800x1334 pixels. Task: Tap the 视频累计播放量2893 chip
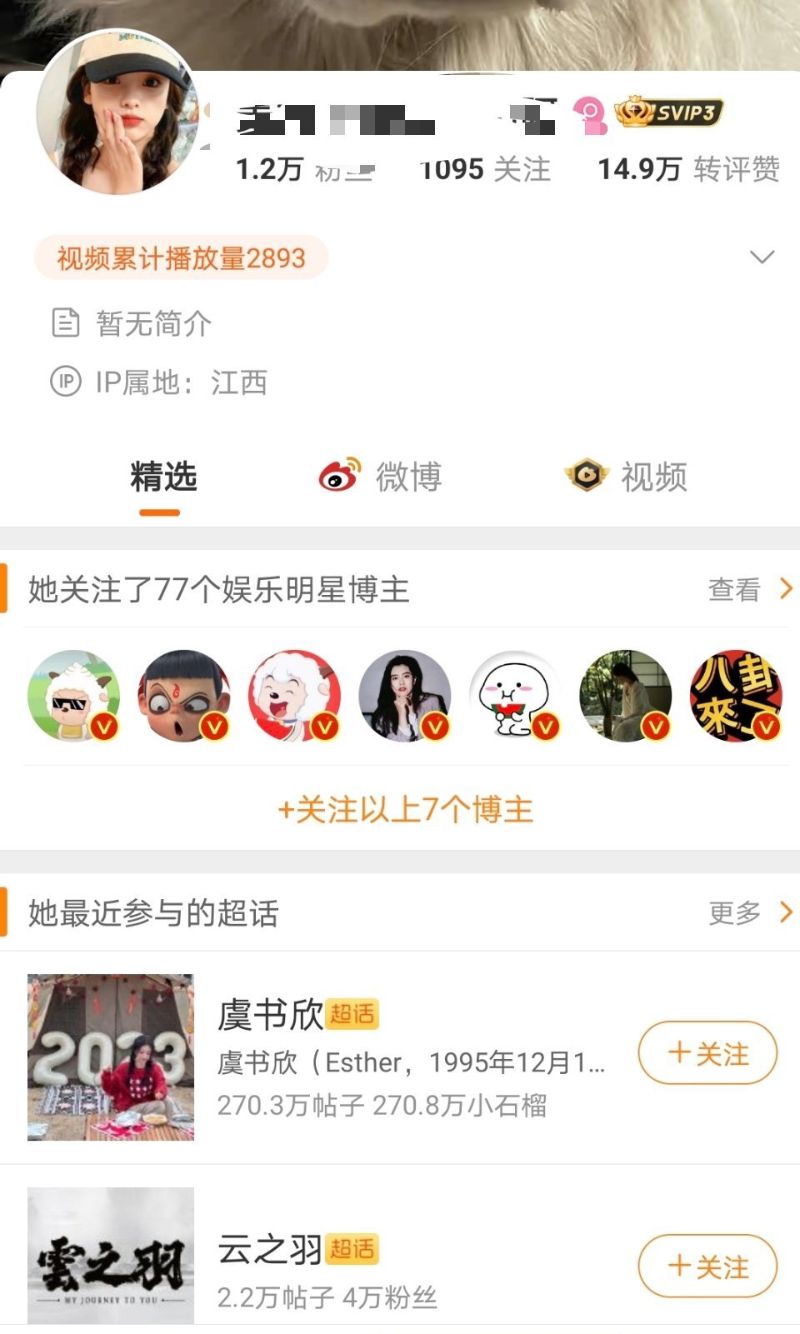(x=181, y=258)
